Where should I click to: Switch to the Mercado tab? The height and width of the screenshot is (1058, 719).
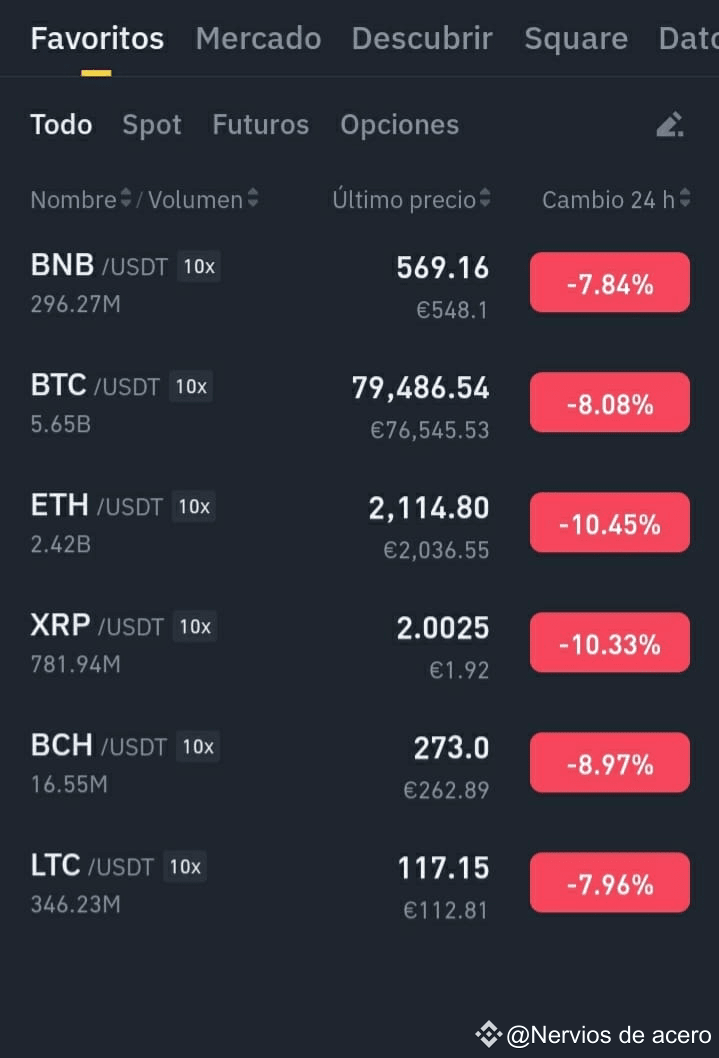tap(258, 38)
